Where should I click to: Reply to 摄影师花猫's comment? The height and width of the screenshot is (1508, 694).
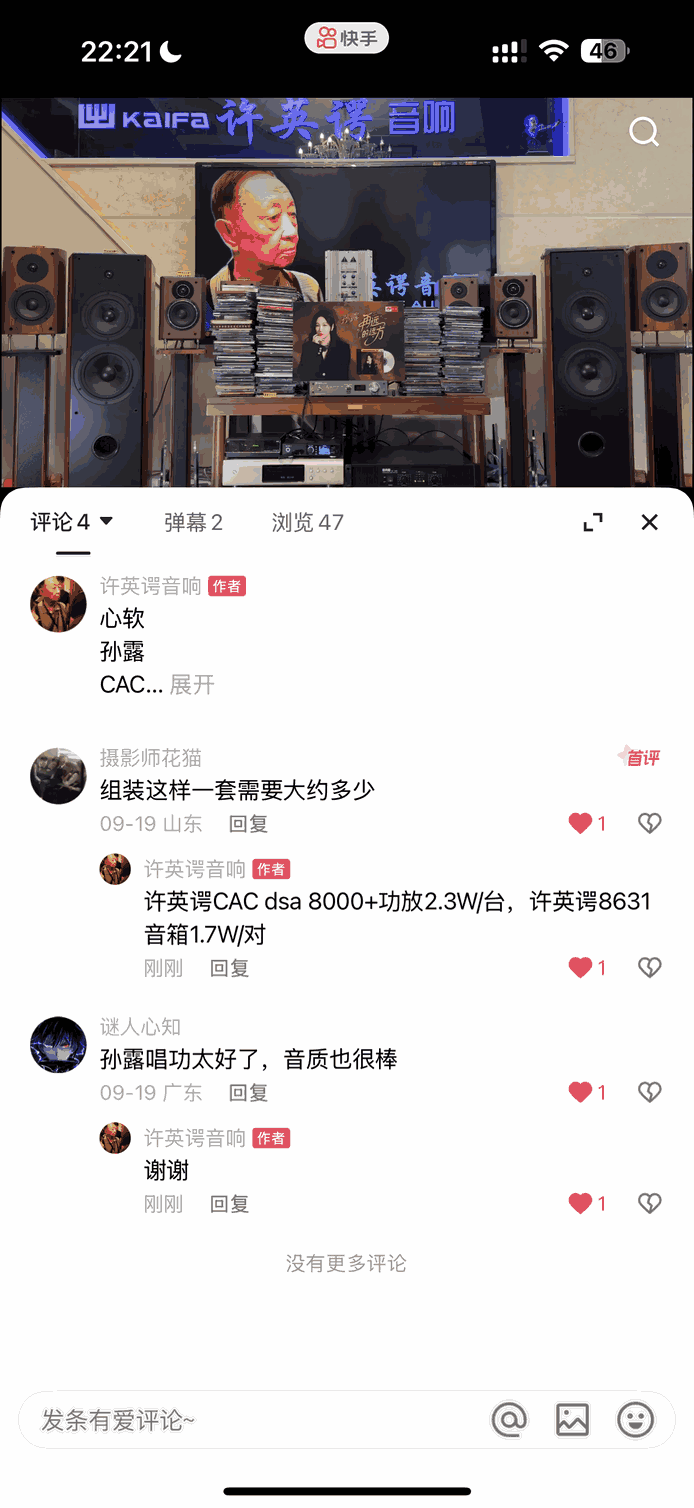pyautogui.click(x=248, y=824)
